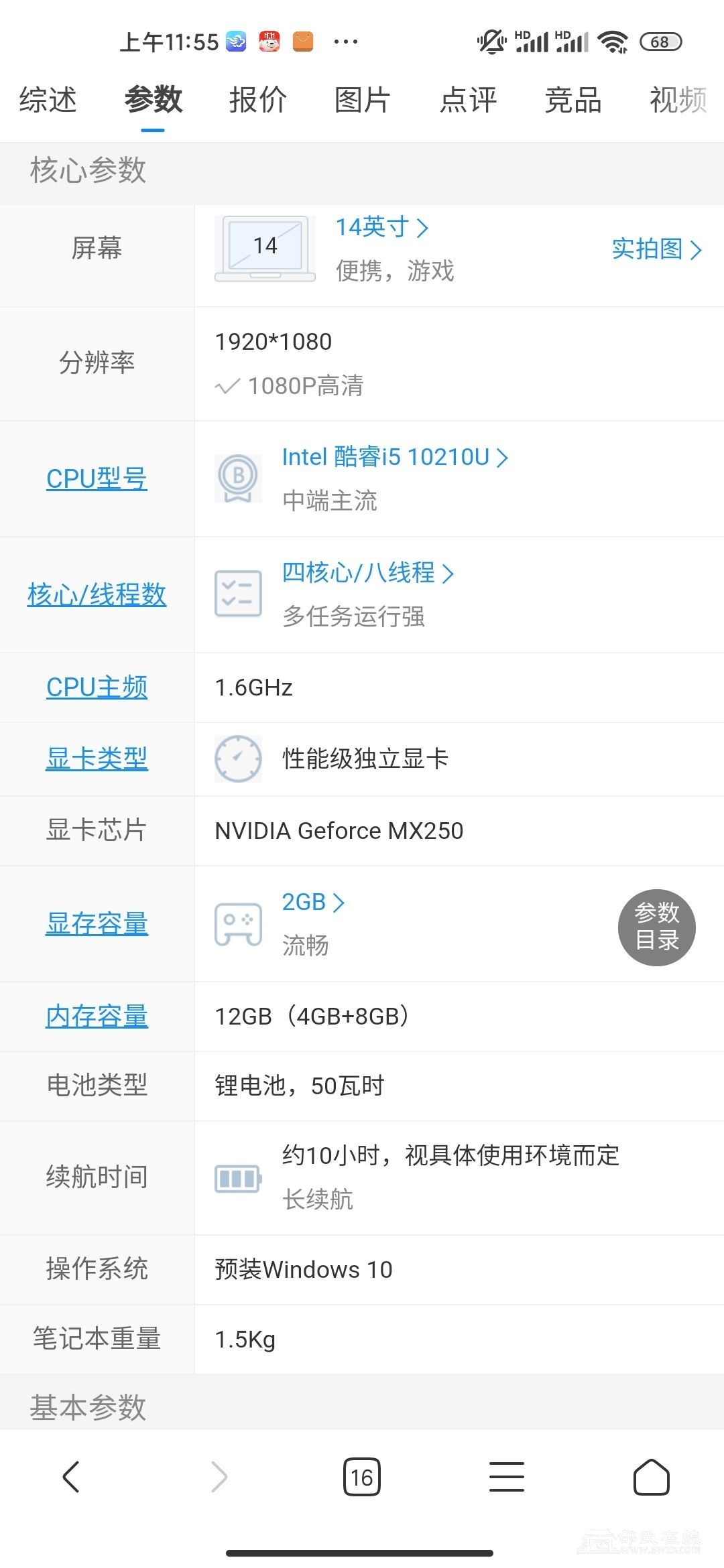Go back with the browser back arrow
This screenshot has height=1568, width=724.
point(71,1477)
